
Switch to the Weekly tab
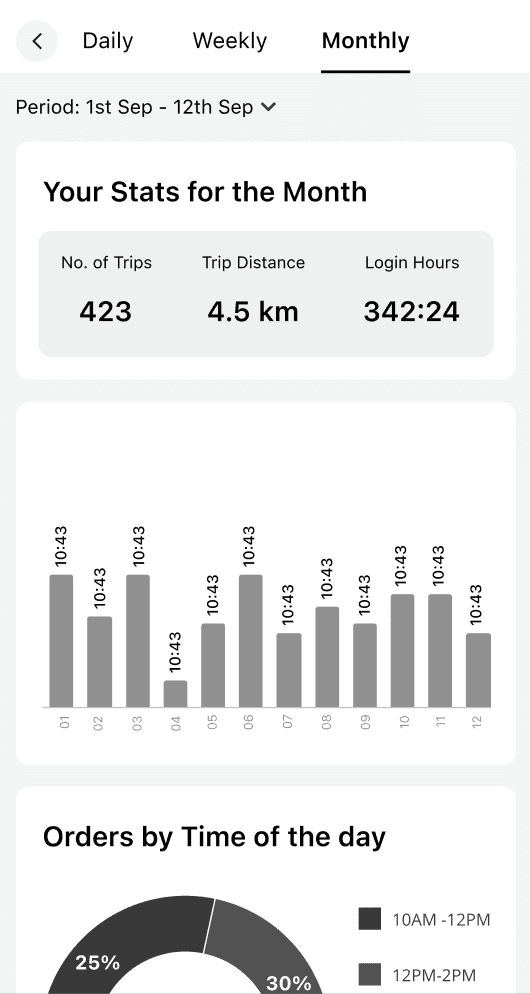pos(229,41)
